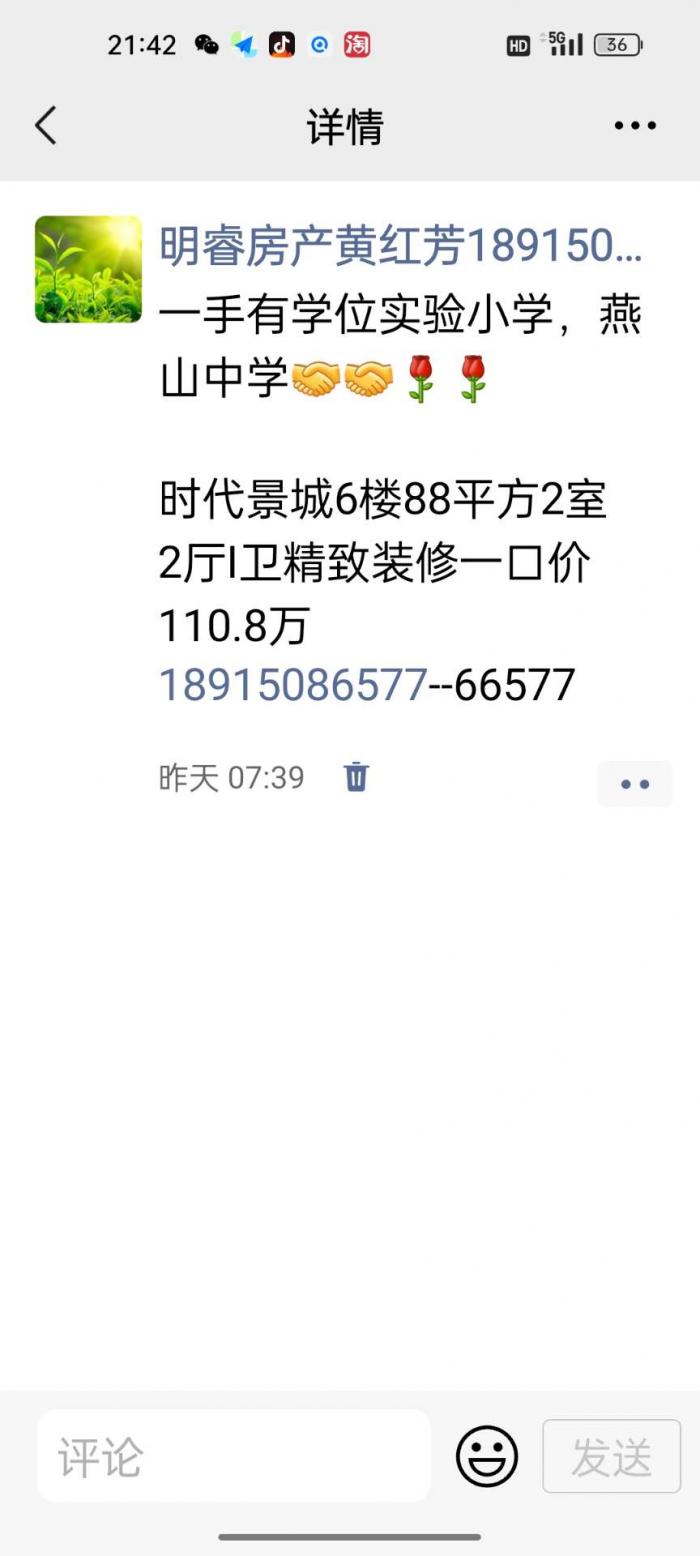The height and width of the screenshot is (1556, 700).
Task: Go back from the 详情 page
Action: click(x=46, y=126)
